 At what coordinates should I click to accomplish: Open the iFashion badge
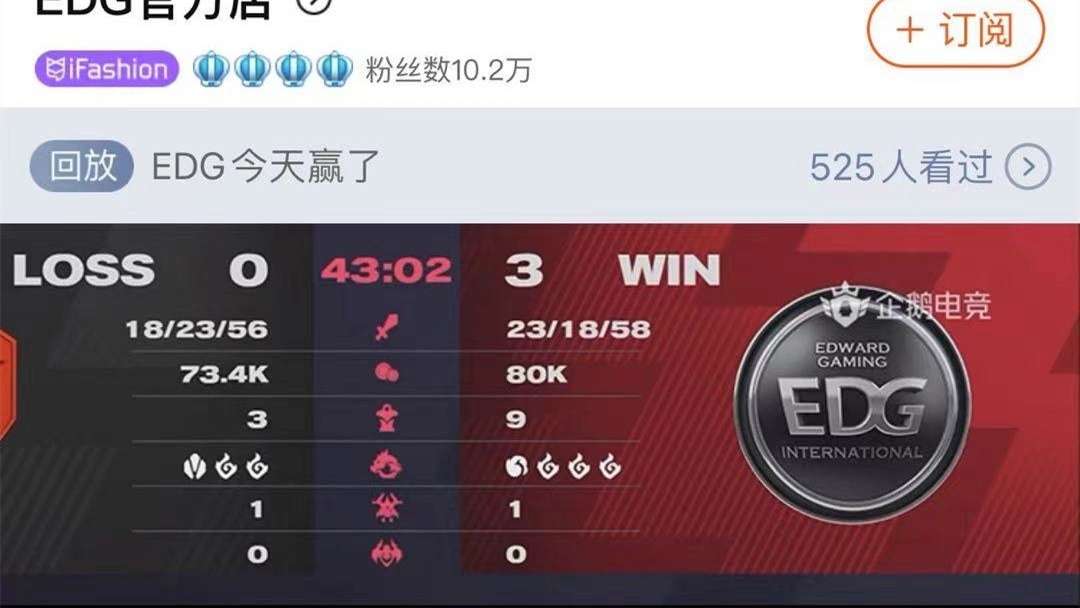(x=107, y=69)
